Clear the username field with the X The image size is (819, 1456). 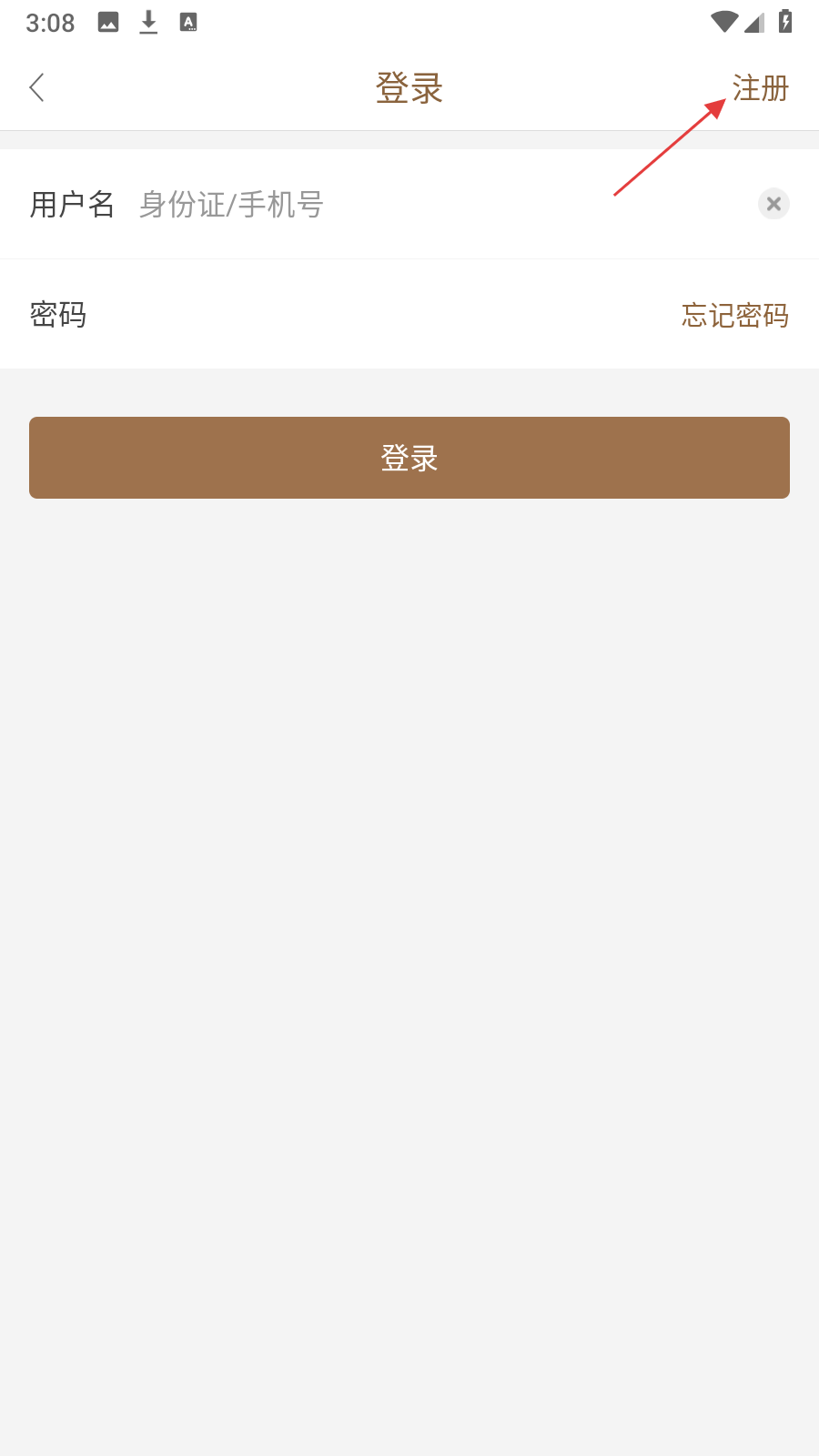pos(773,204)
